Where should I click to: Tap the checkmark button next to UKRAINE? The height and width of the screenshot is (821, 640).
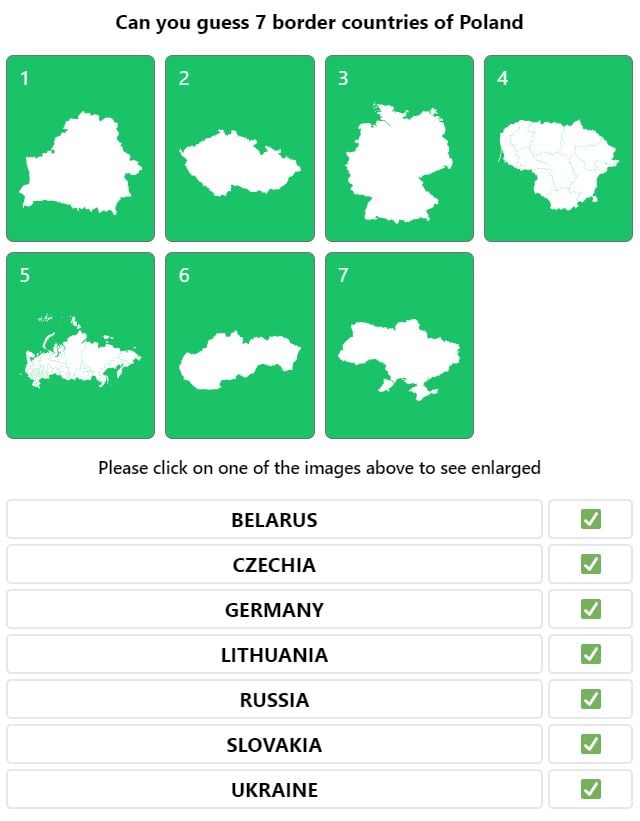tap(590, 789)
